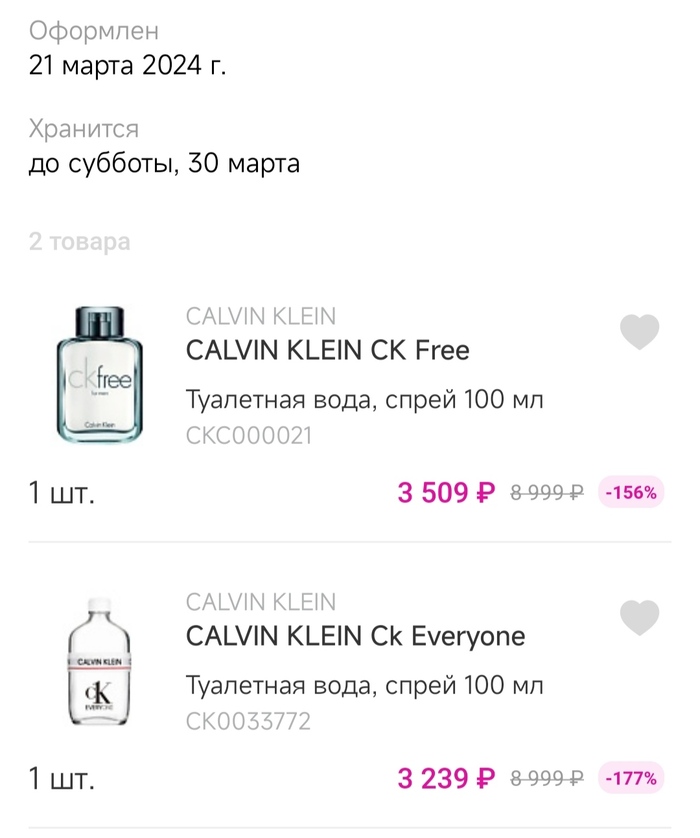
Task: Open the CALVIN KLEIN Ck Everyone product
Action: point(355,637)
